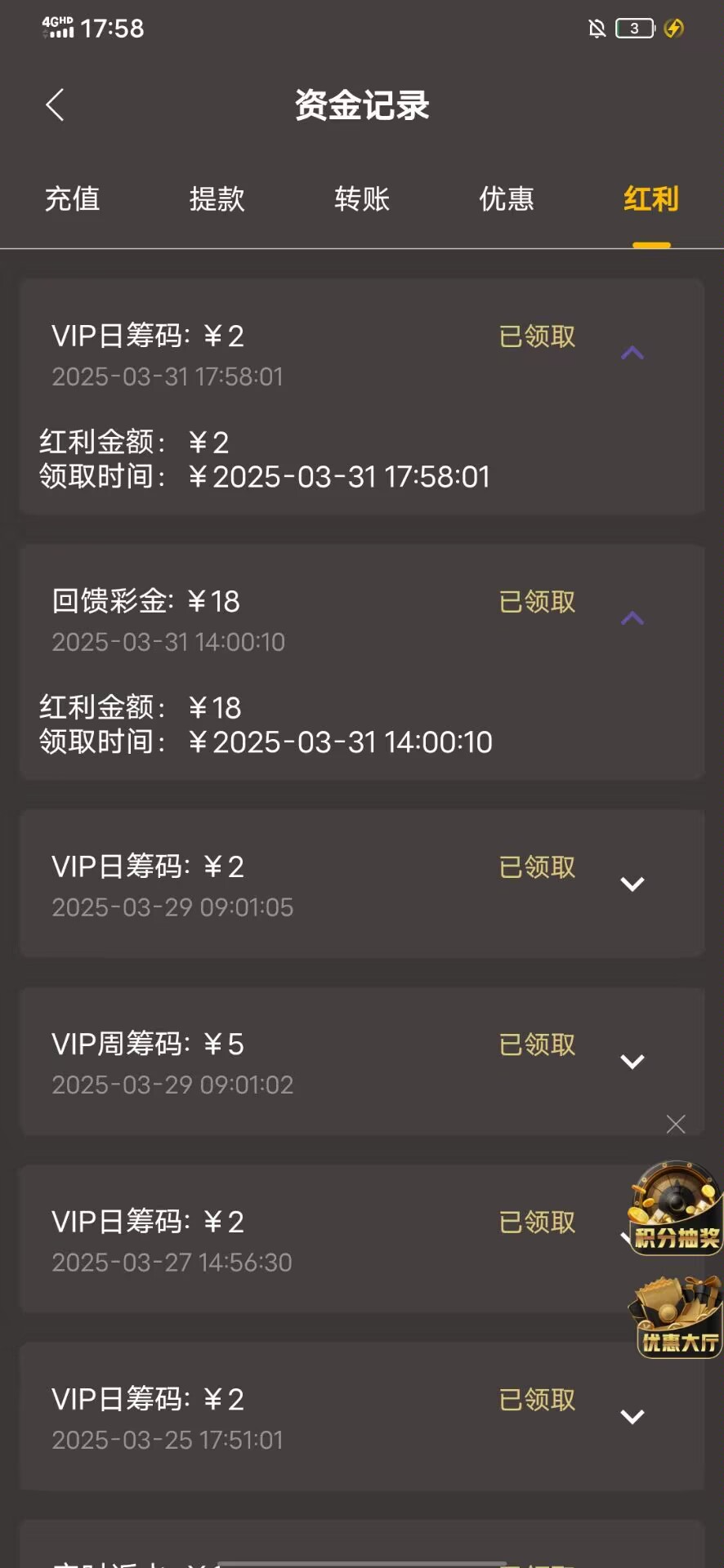Expand the VIP日筹码 2025-03-29 09:01:05 record
Image resolution: width=724 pixels, height=1568 pixels.
632,884
